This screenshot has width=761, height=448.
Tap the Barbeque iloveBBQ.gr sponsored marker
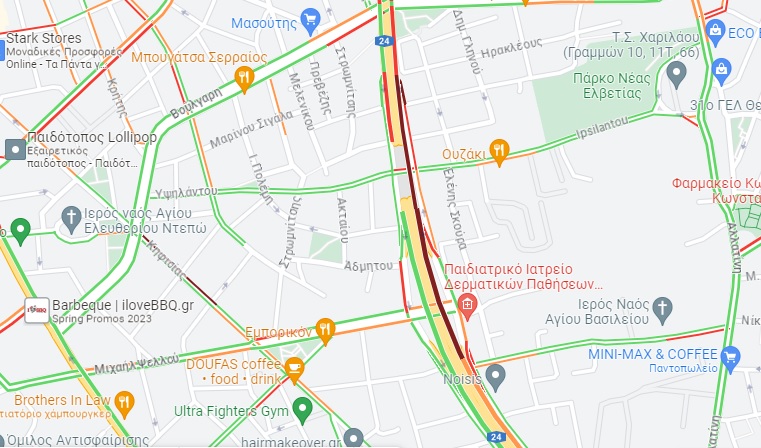[x=36, y=306]
